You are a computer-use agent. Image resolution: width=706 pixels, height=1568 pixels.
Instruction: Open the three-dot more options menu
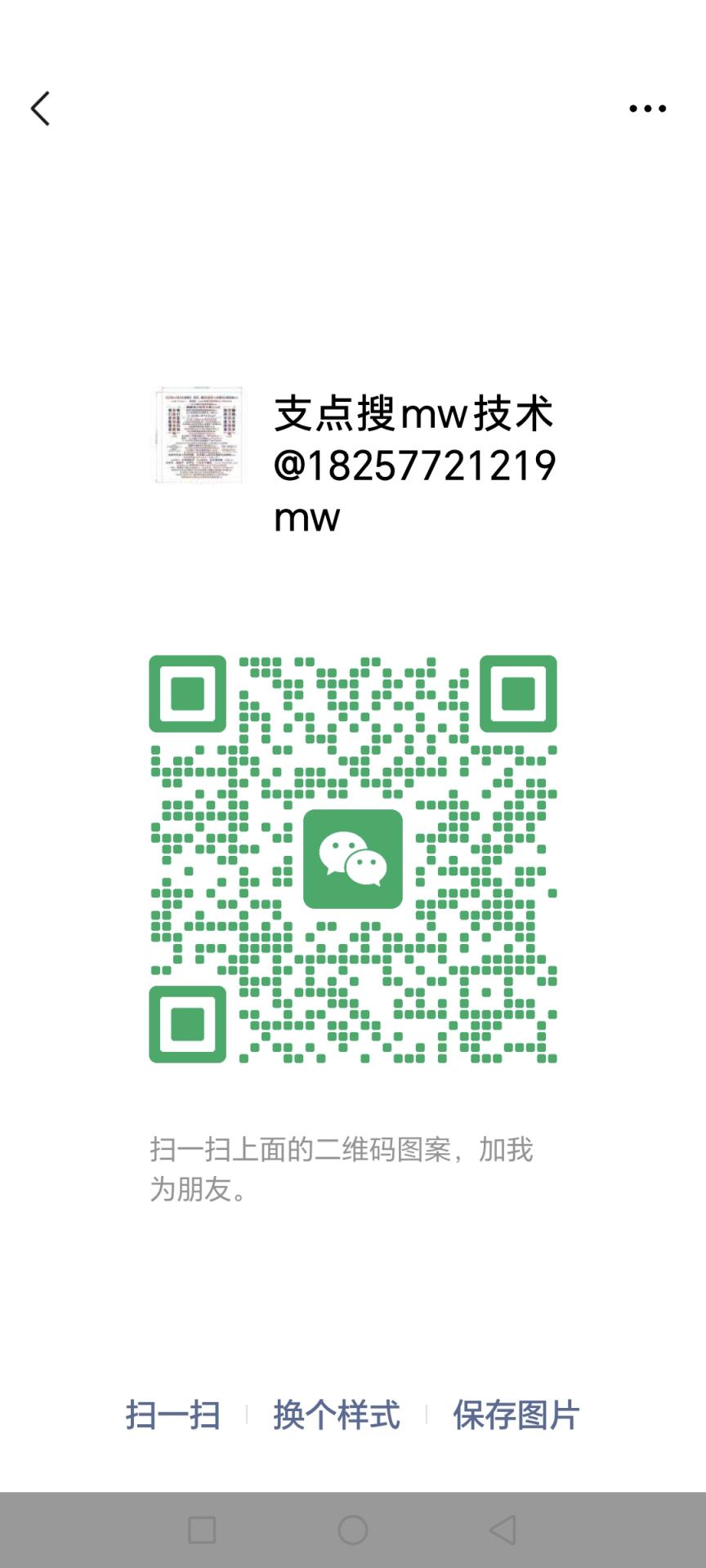(x=647, y=109)
